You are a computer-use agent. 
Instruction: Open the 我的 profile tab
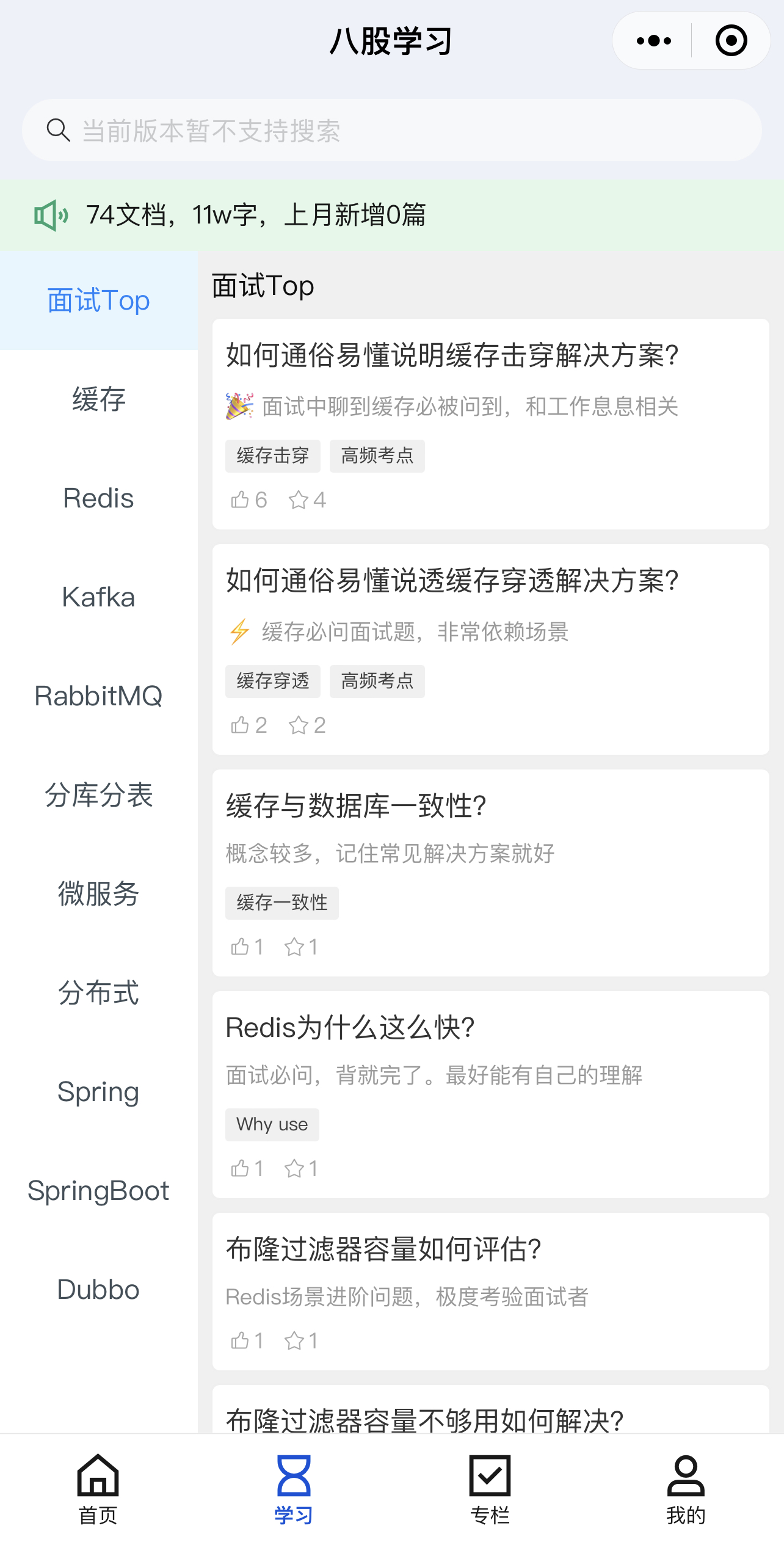click(686, 1490)
